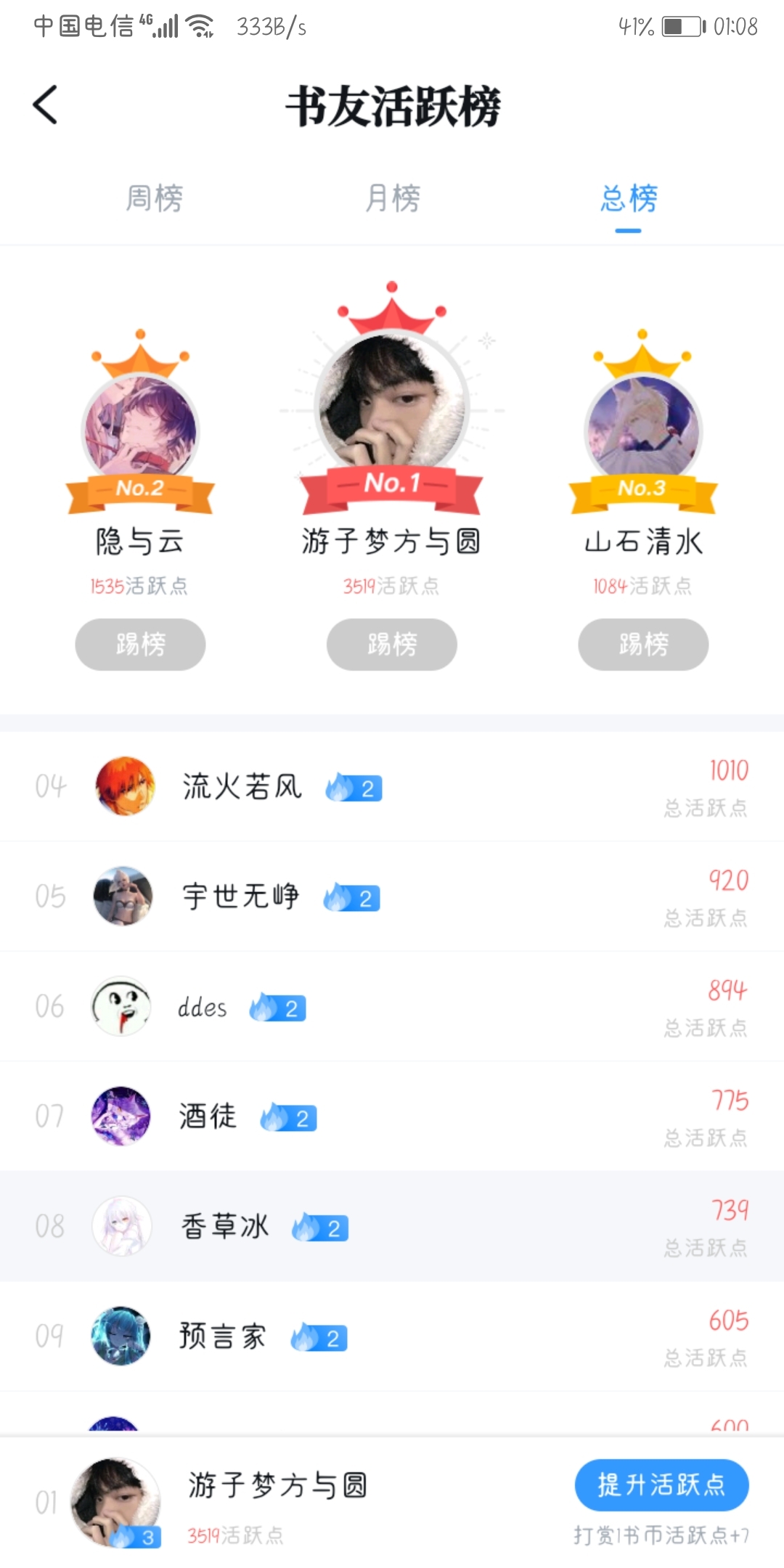Select the 总榜 tab
The height and width of the screenshot is (1568, 784).
[629, 198]
